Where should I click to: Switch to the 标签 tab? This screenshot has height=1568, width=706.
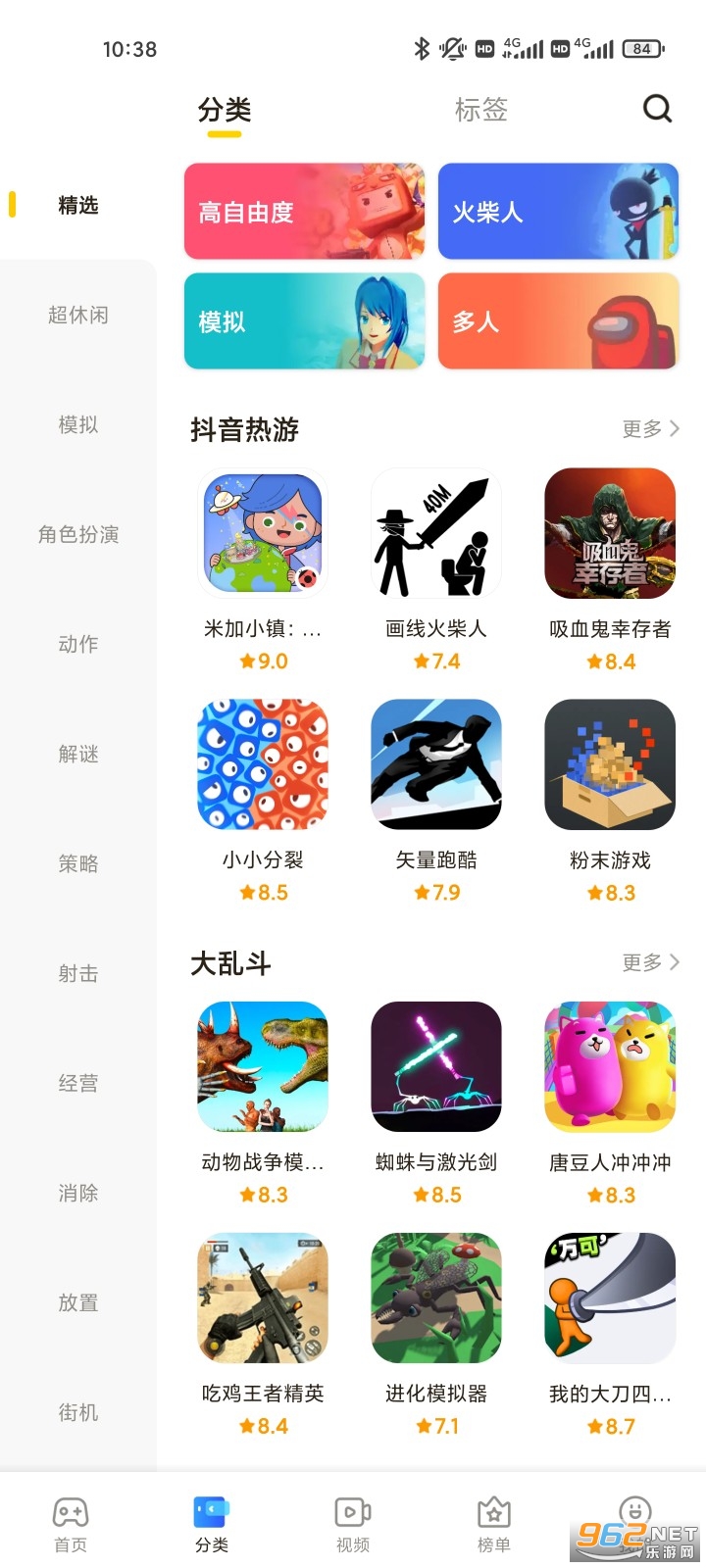(481, 110)
